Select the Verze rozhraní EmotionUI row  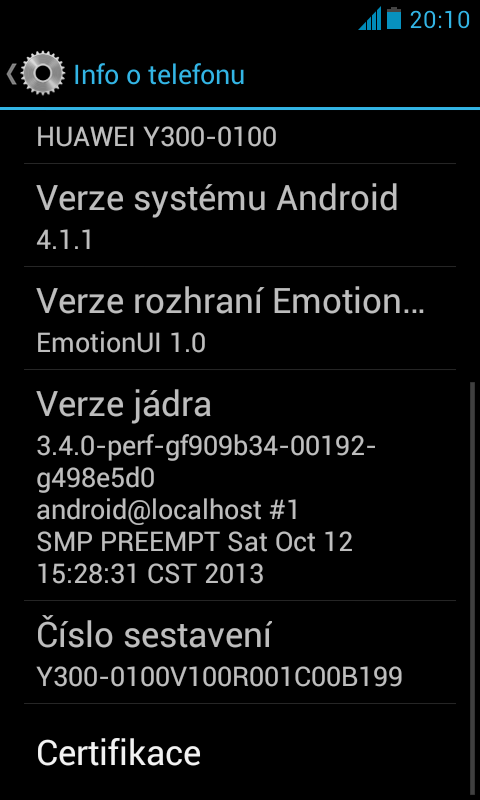[x=240, y=318]
